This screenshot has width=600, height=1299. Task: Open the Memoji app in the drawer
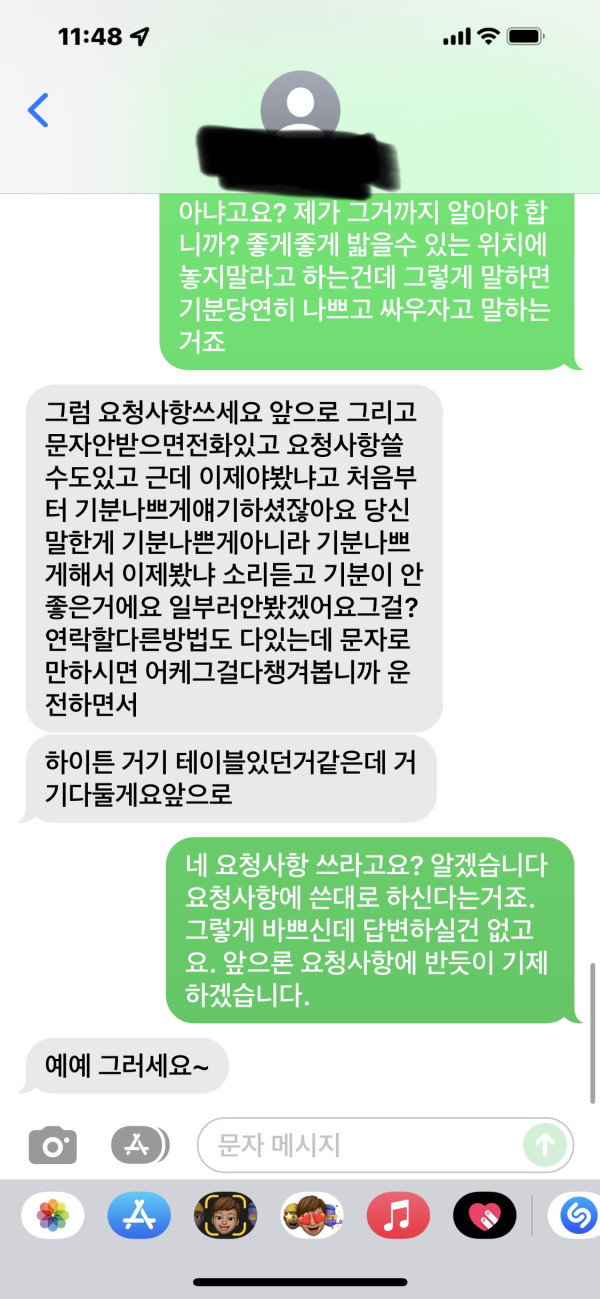click(x=225, y=1215)
